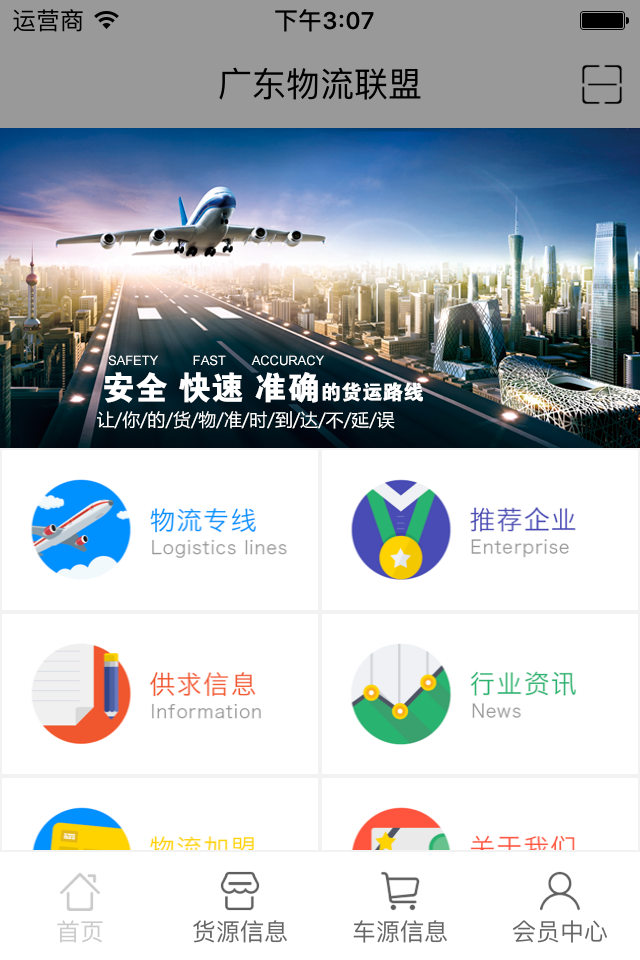Open 供求信息 Information section

pyautogui.click(x=160, y=694)
